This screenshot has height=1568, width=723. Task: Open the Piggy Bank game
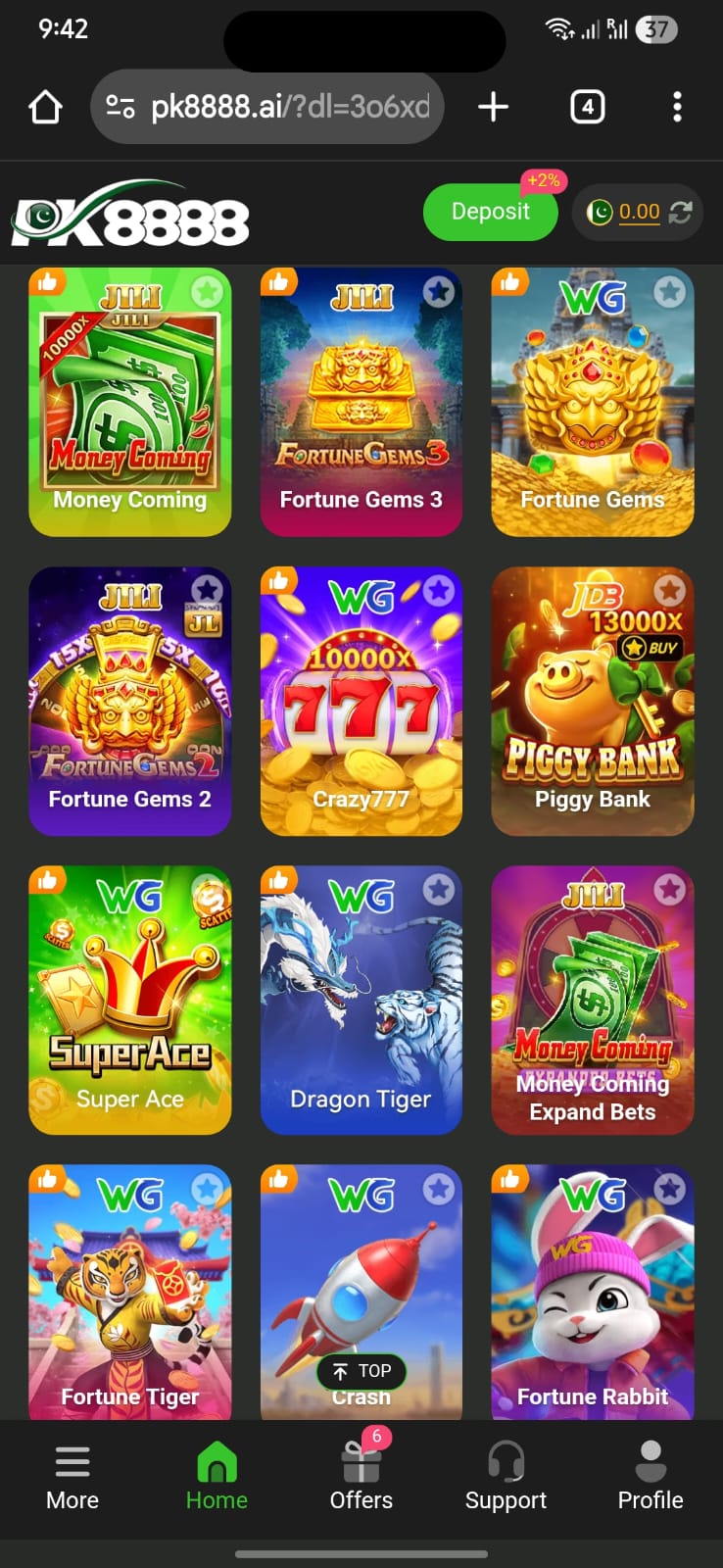(592, 701)
